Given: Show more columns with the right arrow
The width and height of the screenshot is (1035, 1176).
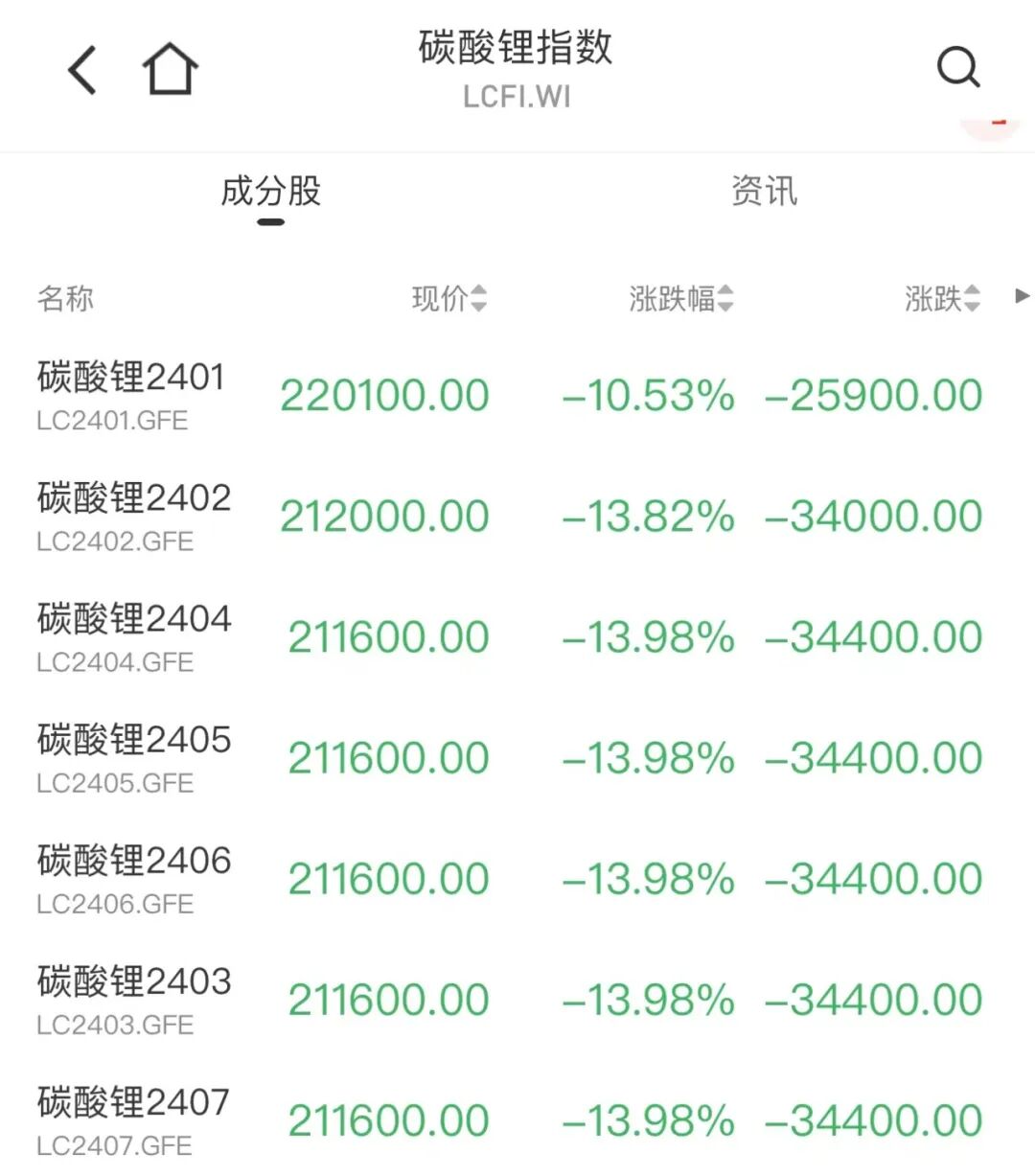Looking at the screenshot, I should (x=1022, y=296).
